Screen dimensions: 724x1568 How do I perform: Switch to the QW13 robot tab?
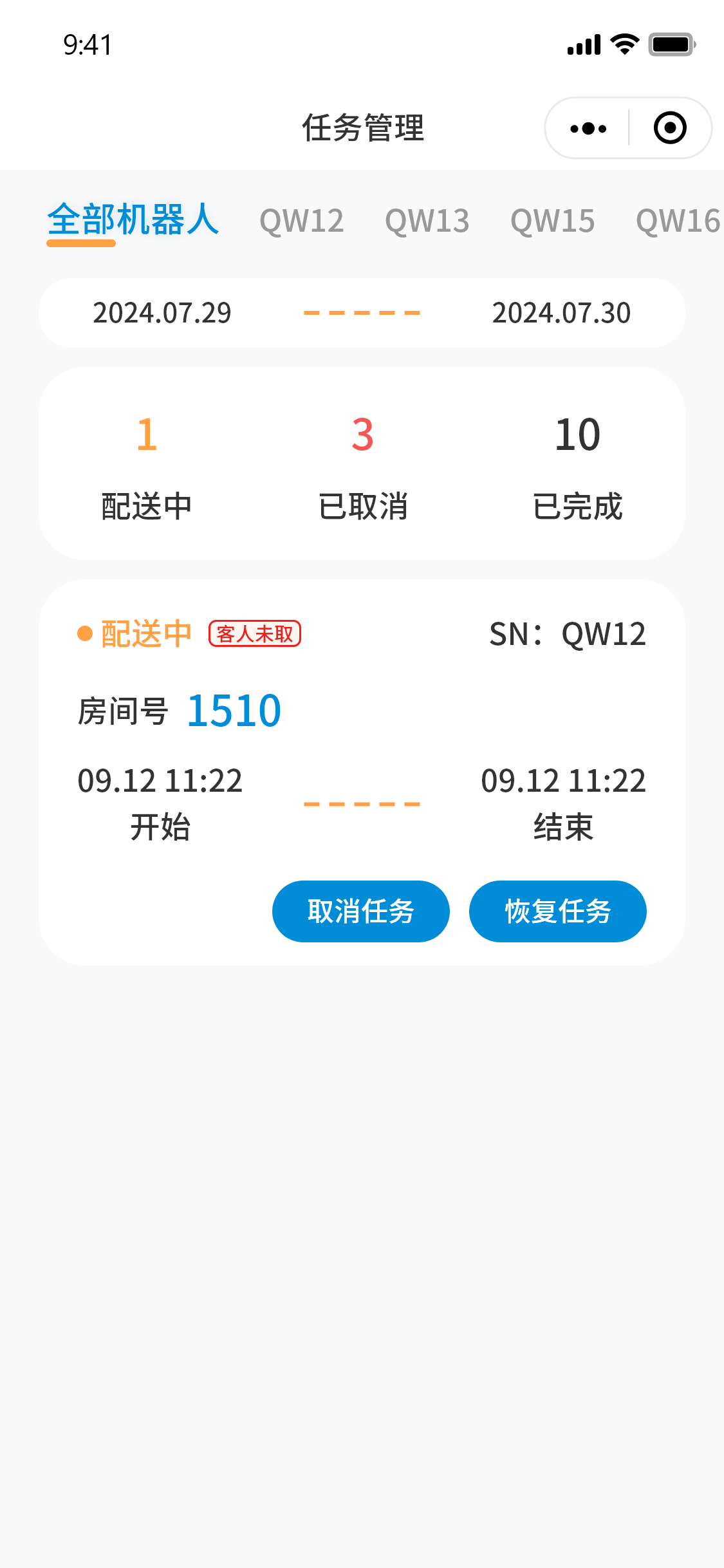[x=427, y=221]
